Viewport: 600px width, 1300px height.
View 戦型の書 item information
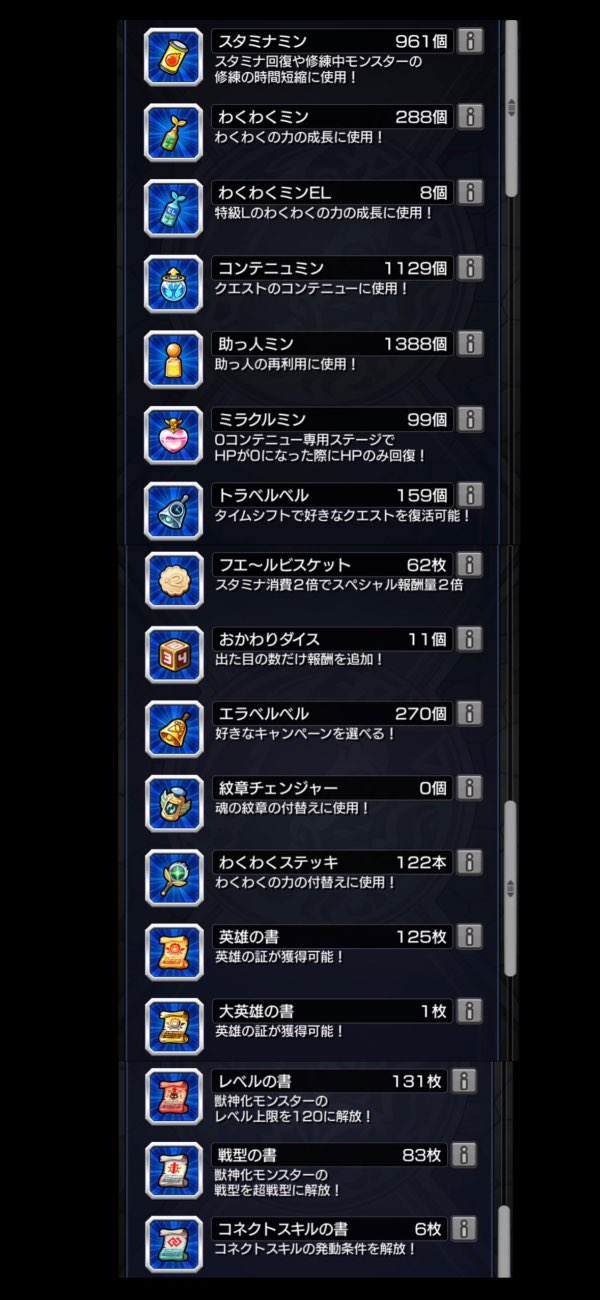click(x=463, y=1155)
